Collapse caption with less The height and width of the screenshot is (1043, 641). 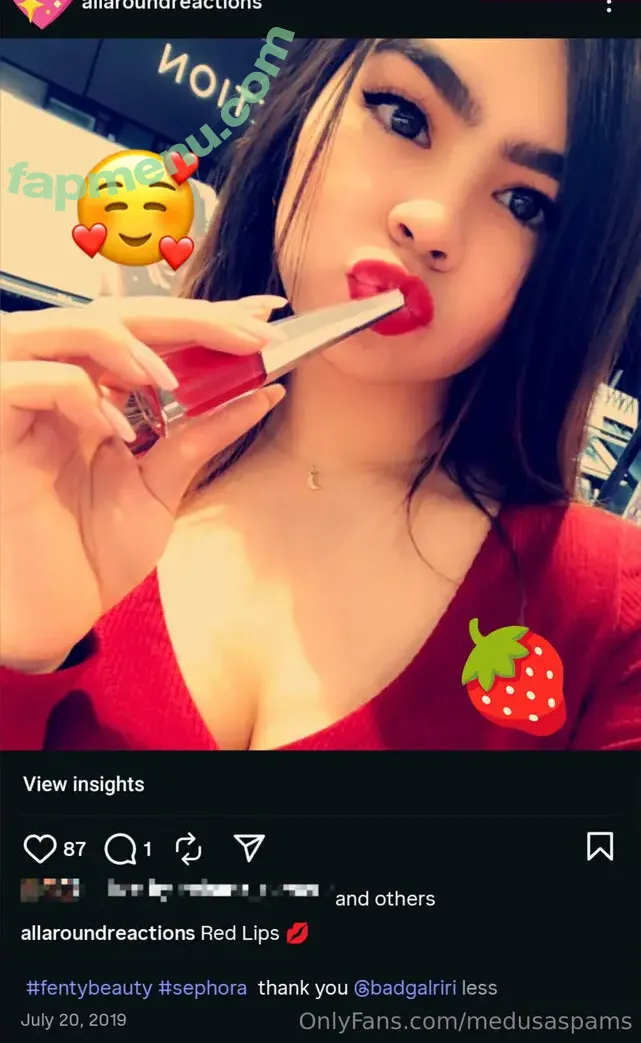click(x=480, y=988)
